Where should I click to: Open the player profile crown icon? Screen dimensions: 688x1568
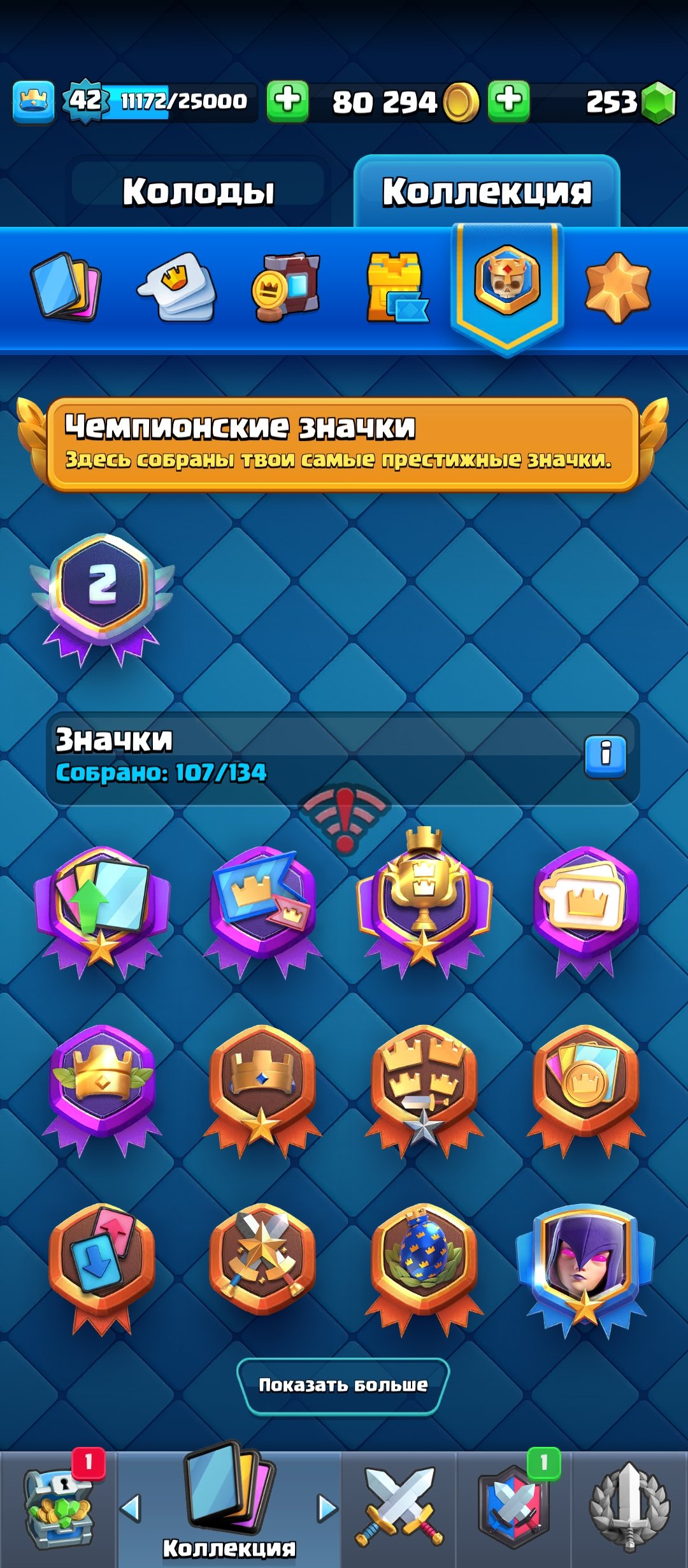pos(33,102)
